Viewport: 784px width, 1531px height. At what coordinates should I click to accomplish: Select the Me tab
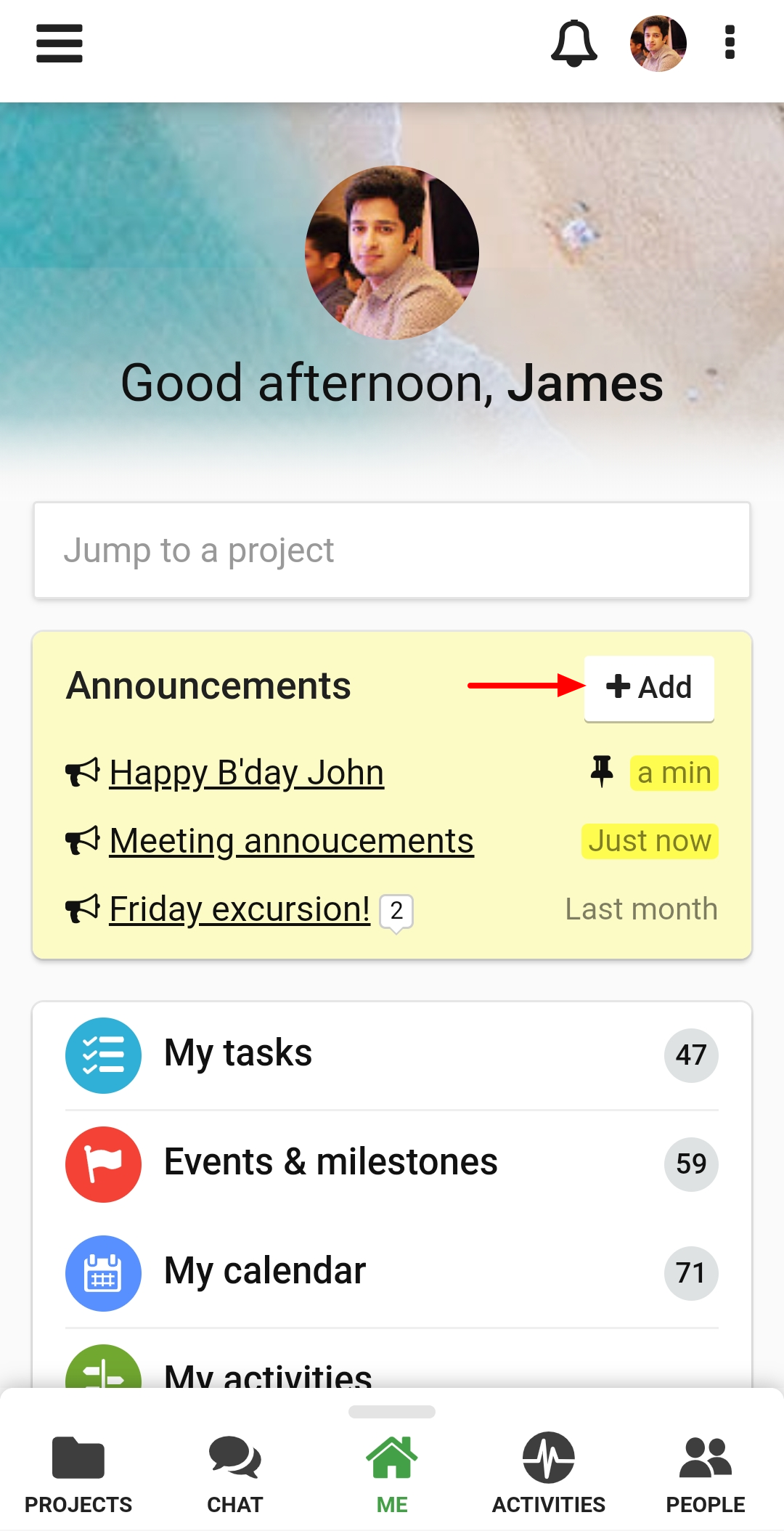tap(392, 1474)
